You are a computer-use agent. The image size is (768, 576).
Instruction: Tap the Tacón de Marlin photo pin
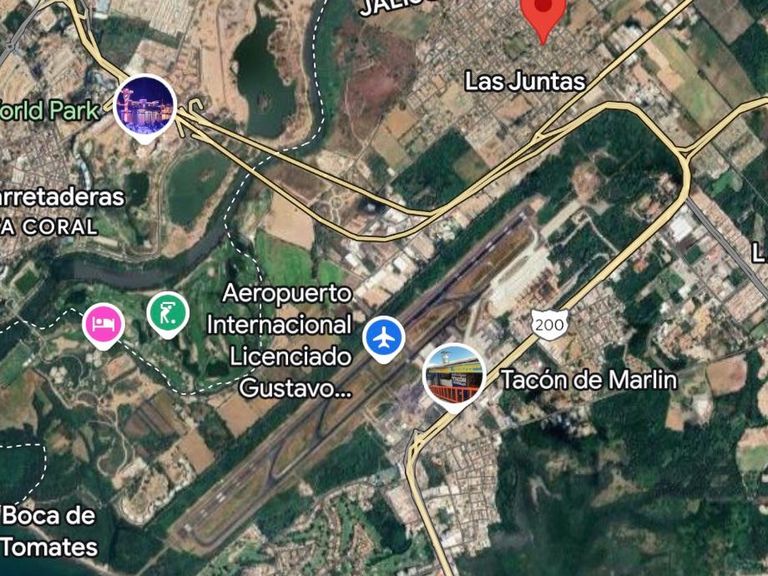coord(454,375)
